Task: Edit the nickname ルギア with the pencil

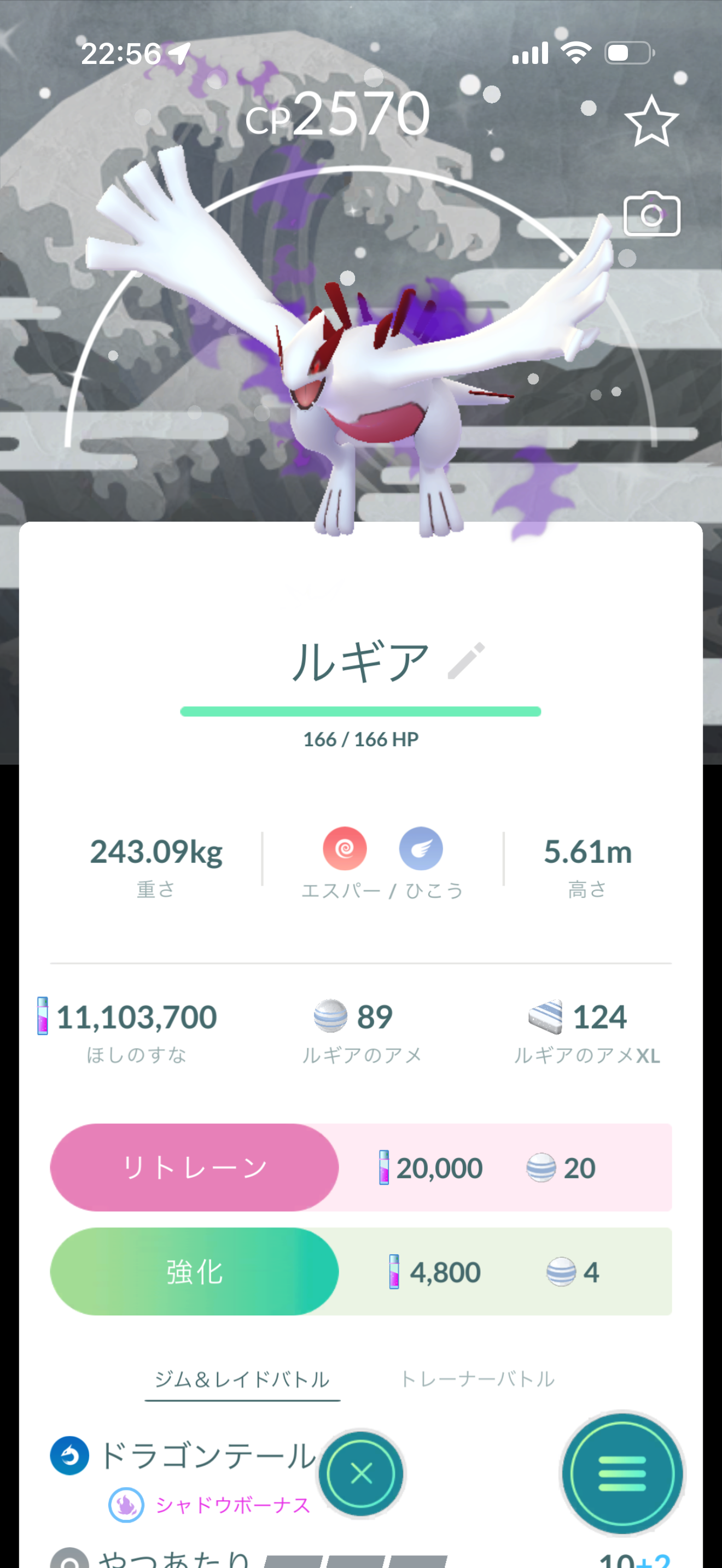Action: pos(467,660)
